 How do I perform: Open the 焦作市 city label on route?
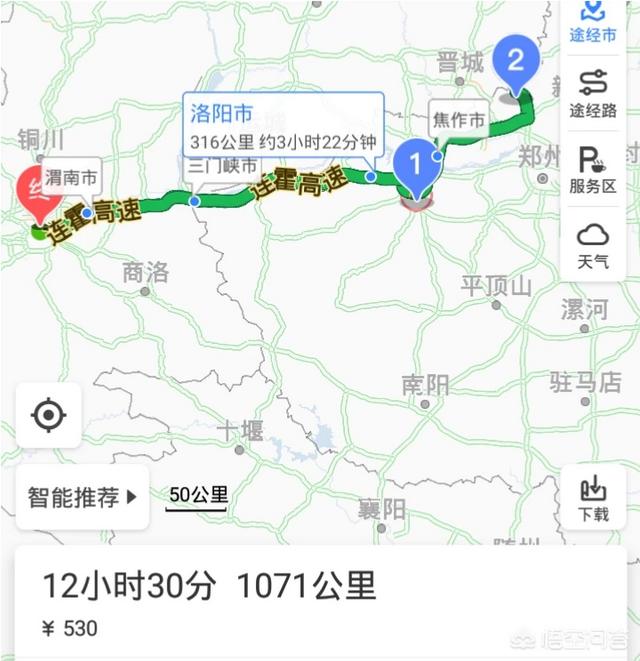tap(459, 120)
